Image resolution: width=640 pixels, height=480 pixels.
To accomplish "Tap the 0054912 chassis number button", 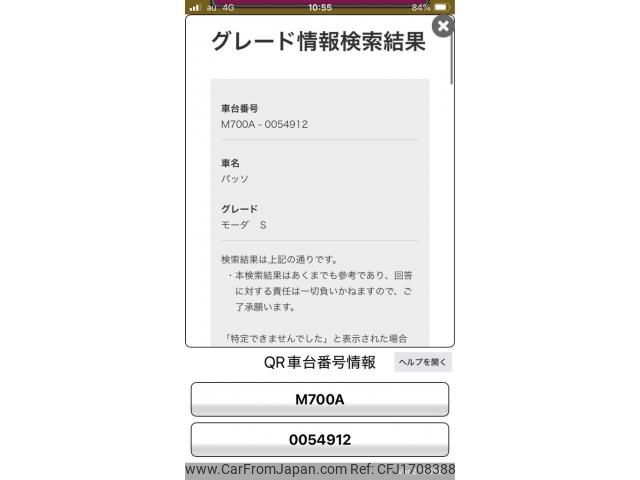I will (319, 439).
